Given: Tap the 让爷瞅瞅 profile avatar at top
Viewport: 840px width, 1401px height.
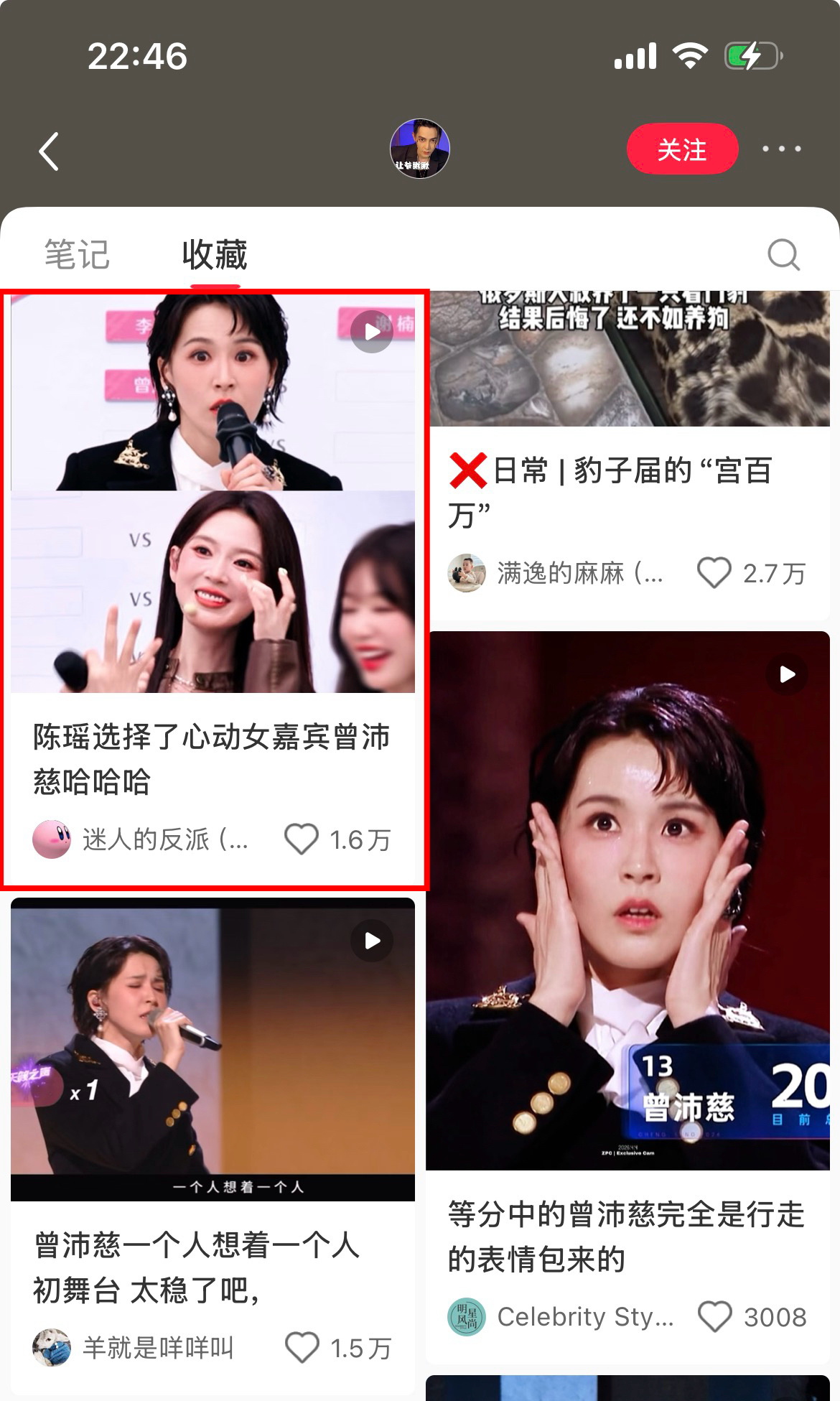Looking at the screenshot, I should [420, 149].
